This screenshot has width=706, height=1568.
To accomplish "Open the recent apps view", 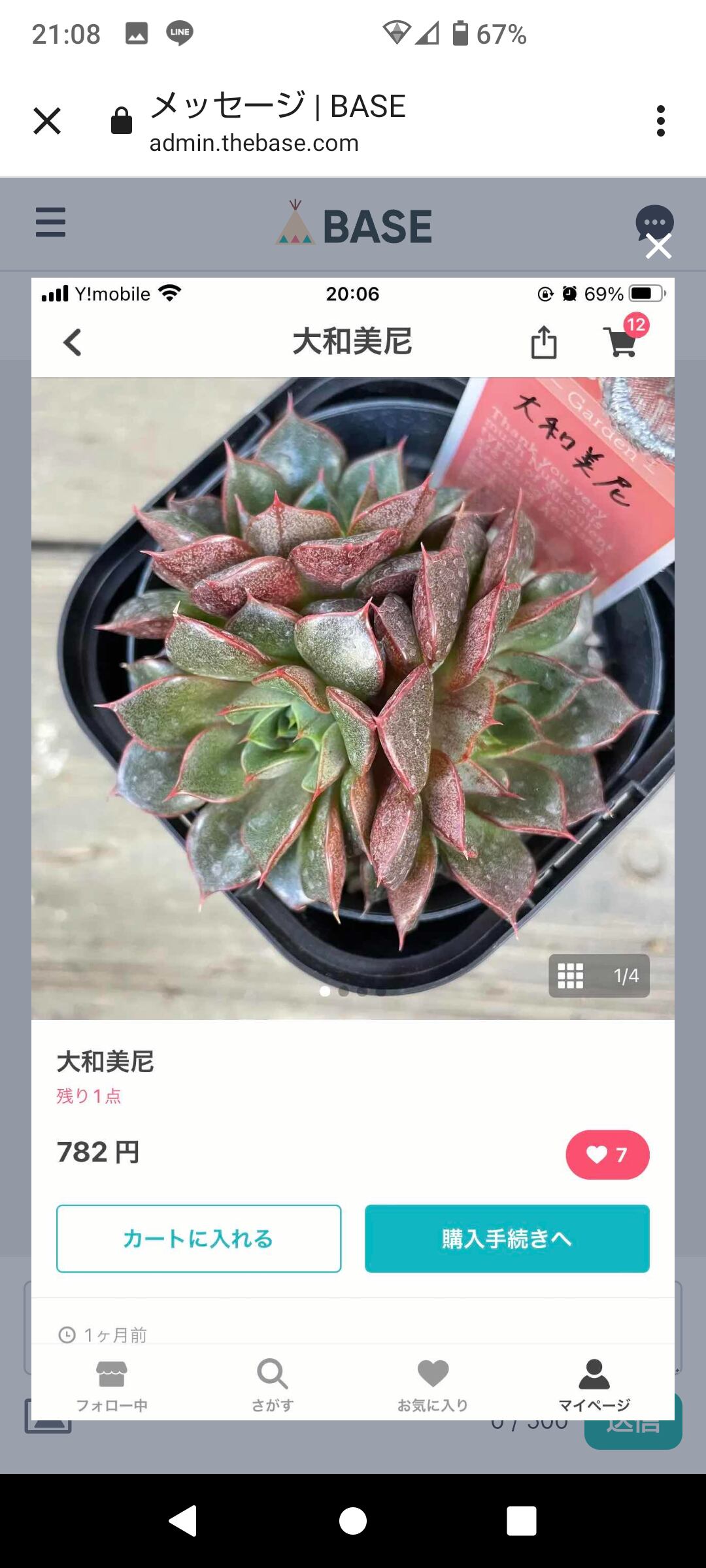I will coord(522,1520).
